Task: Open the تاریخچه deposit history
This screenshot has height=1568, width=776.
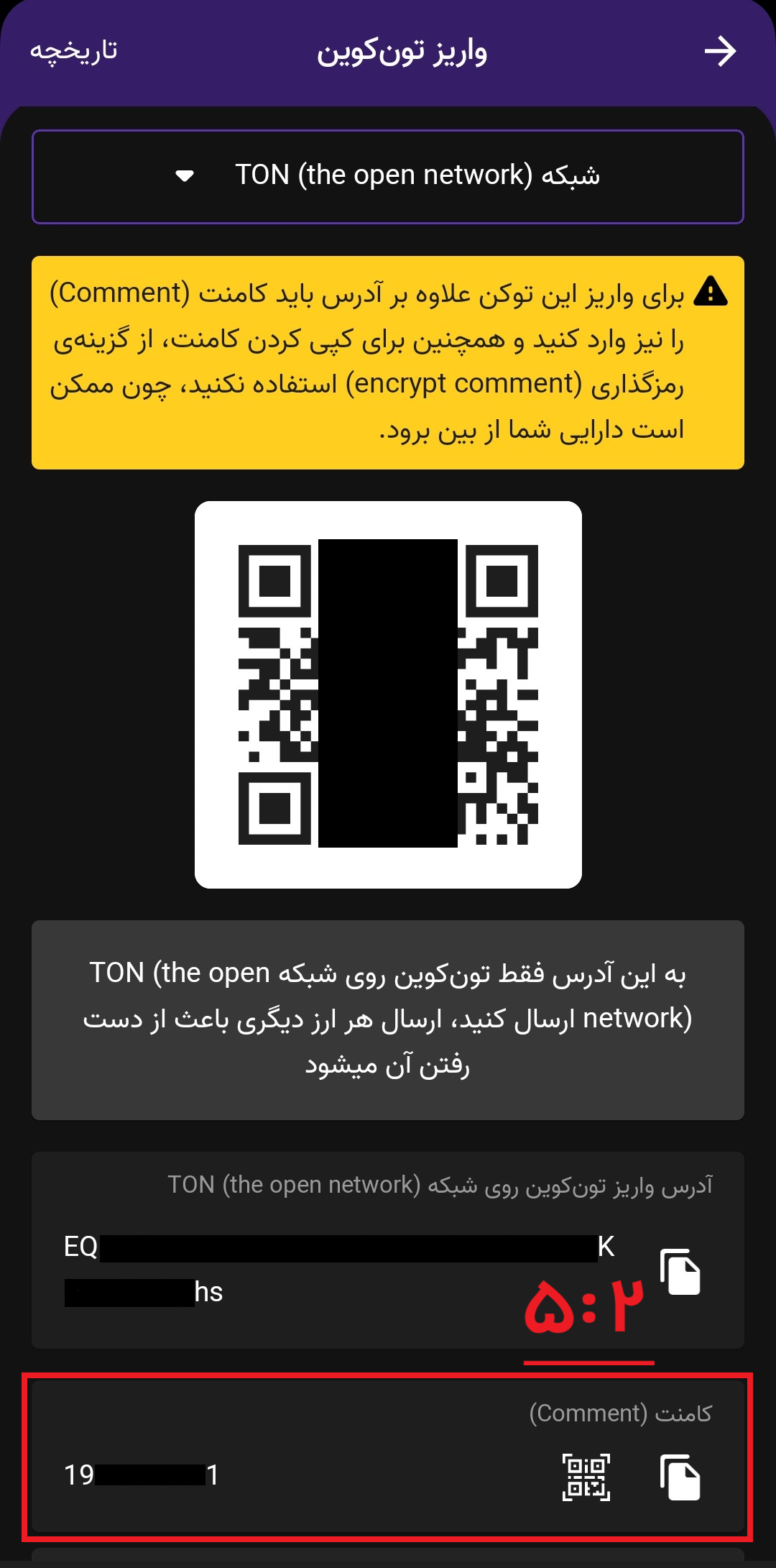Action: pos(73,50)
